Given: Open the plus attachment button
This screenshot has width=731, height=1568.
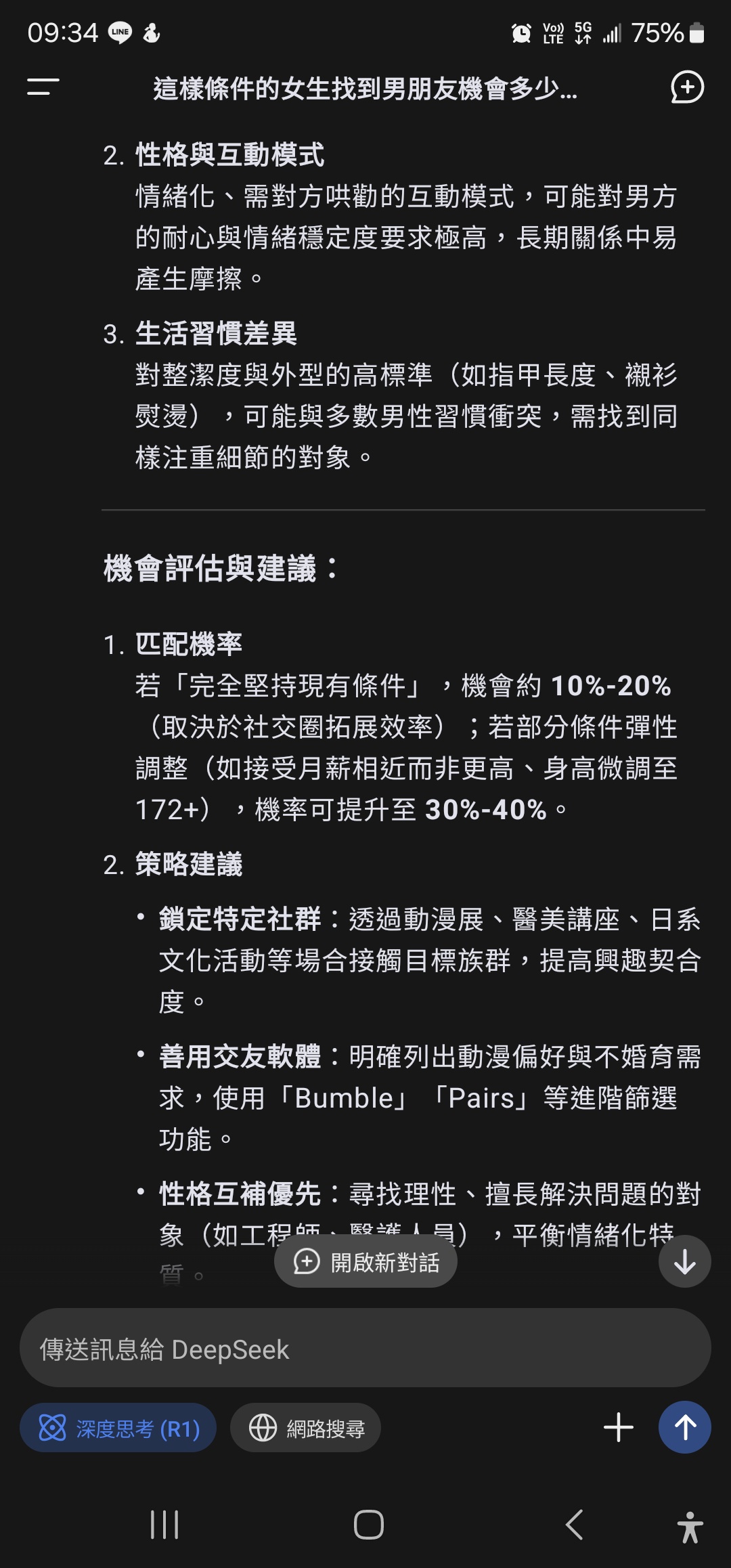Looking at the screenshot, I should [x=618, y=1427].
